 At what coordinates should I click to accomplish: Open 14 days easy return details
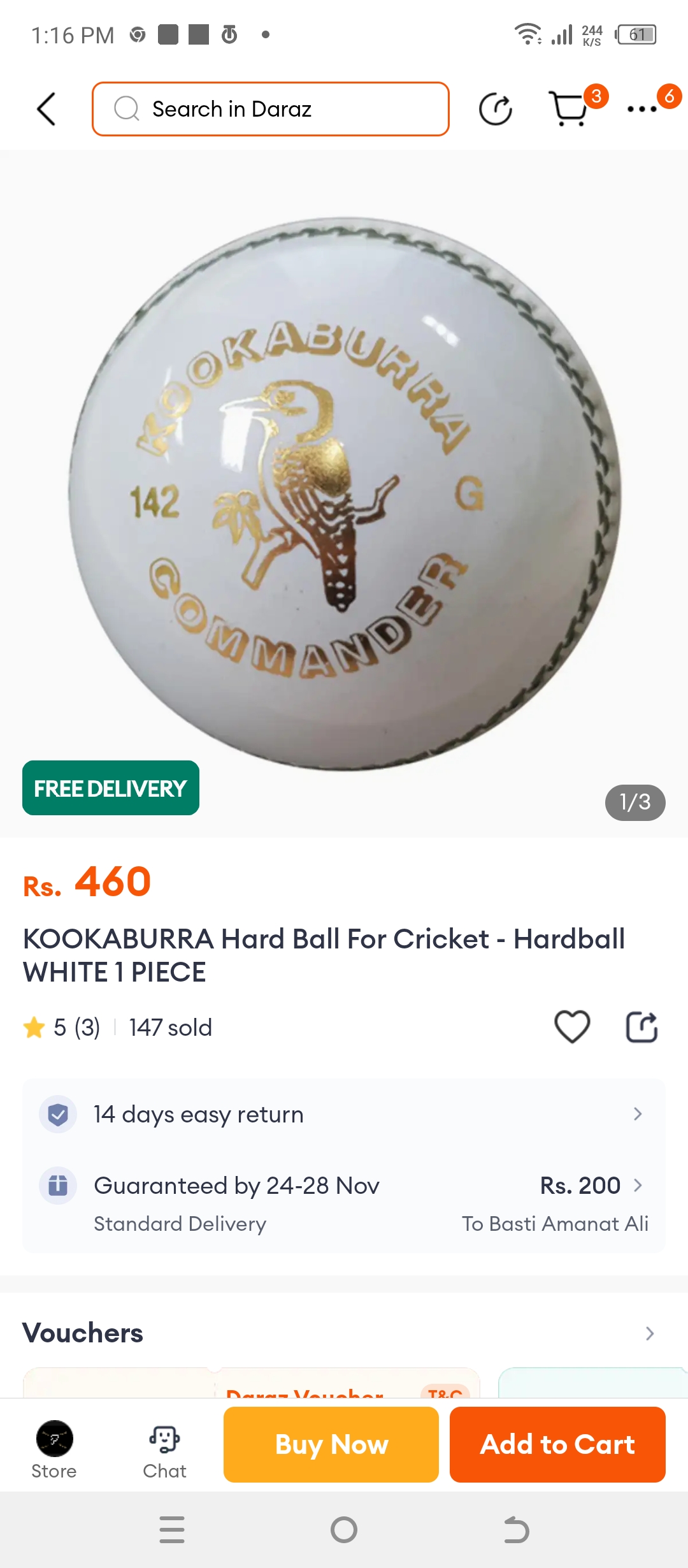tap(344, 1114)
